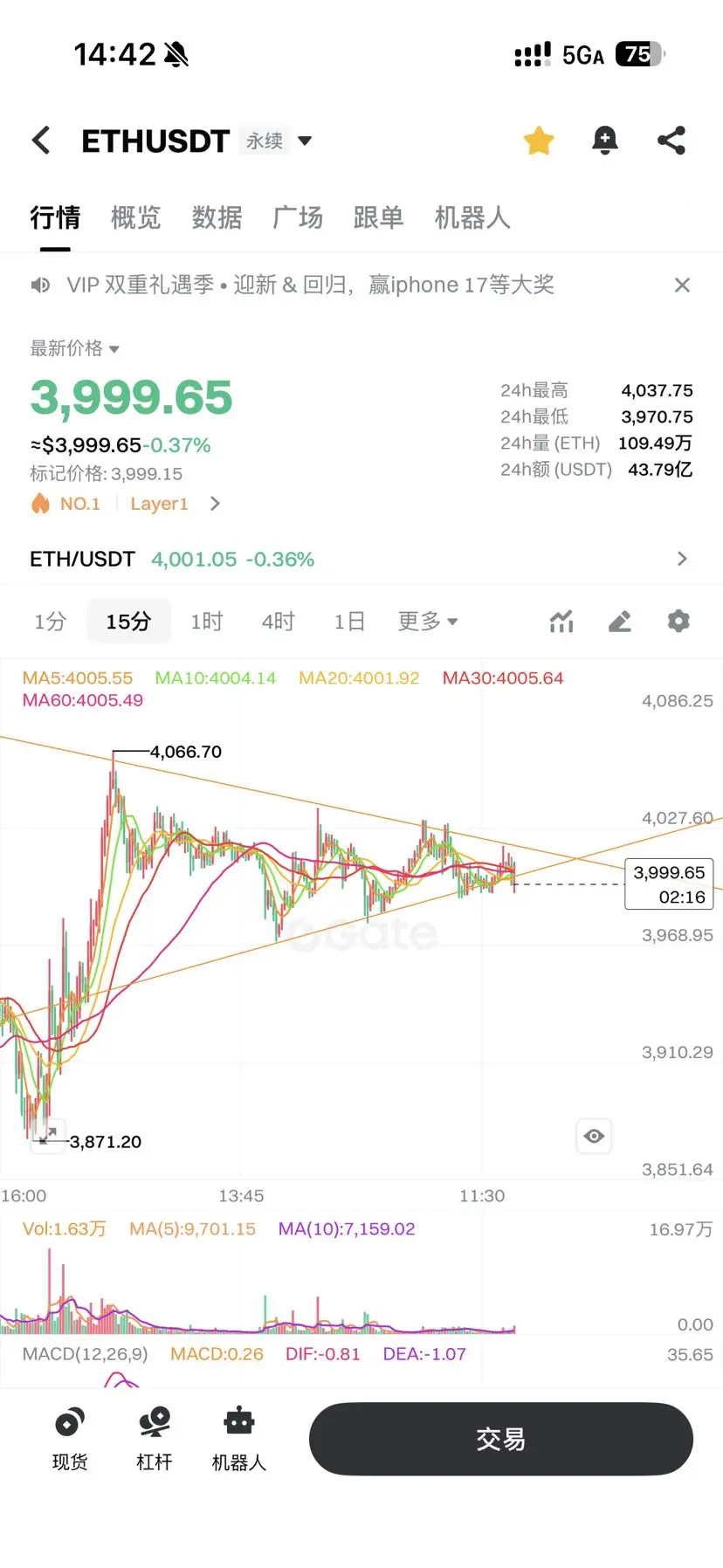
Task: Open the 更多 timeframe dropdown
Action: click(427, 621)
